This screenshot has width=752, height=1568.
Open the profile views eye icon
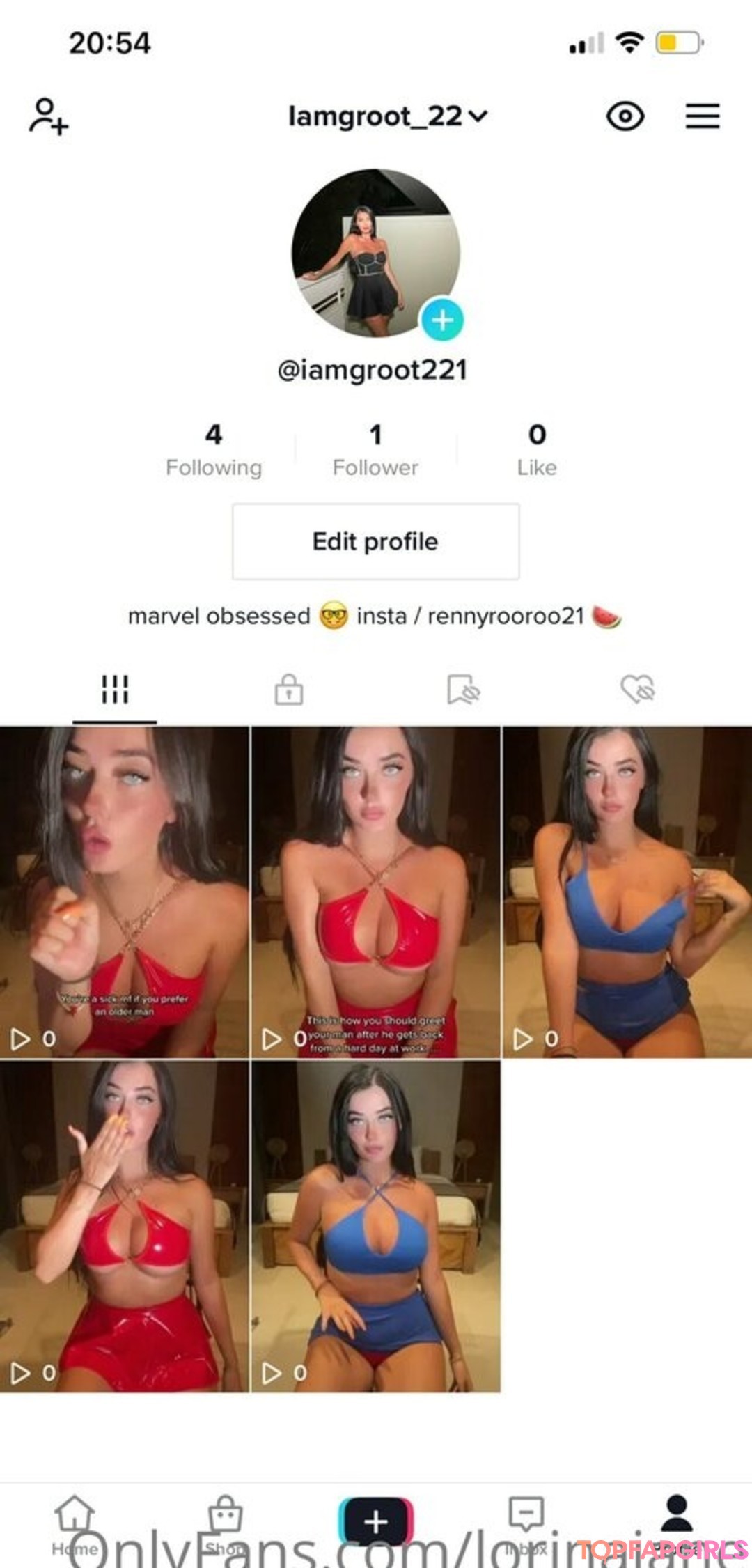pyautogui.click(x=625, y=116)
